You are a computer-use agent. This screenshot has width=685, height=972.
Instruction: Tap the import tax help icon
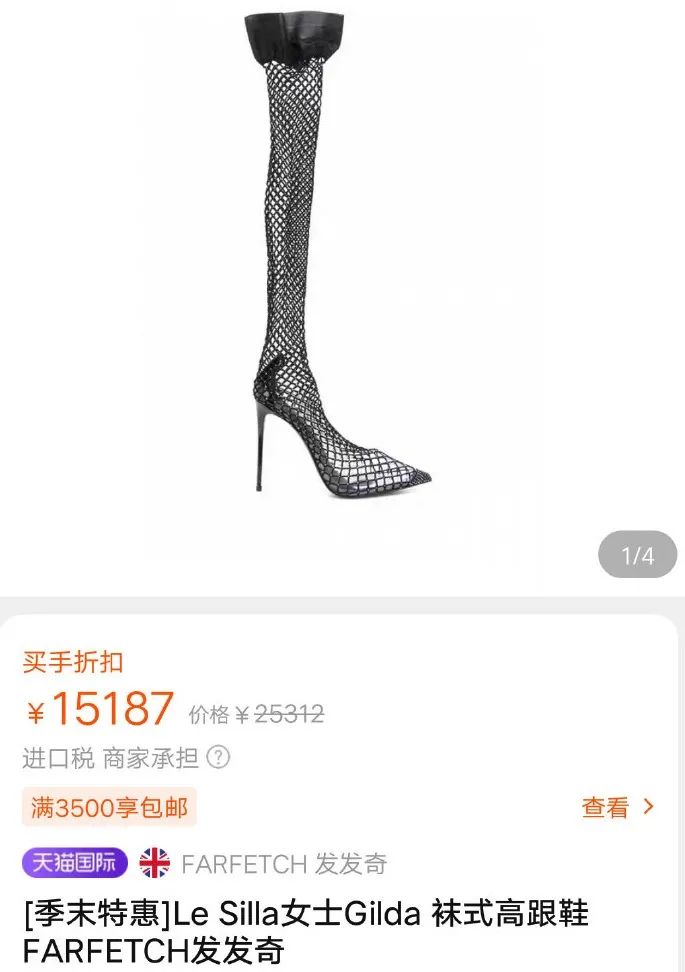coord(218,757)
